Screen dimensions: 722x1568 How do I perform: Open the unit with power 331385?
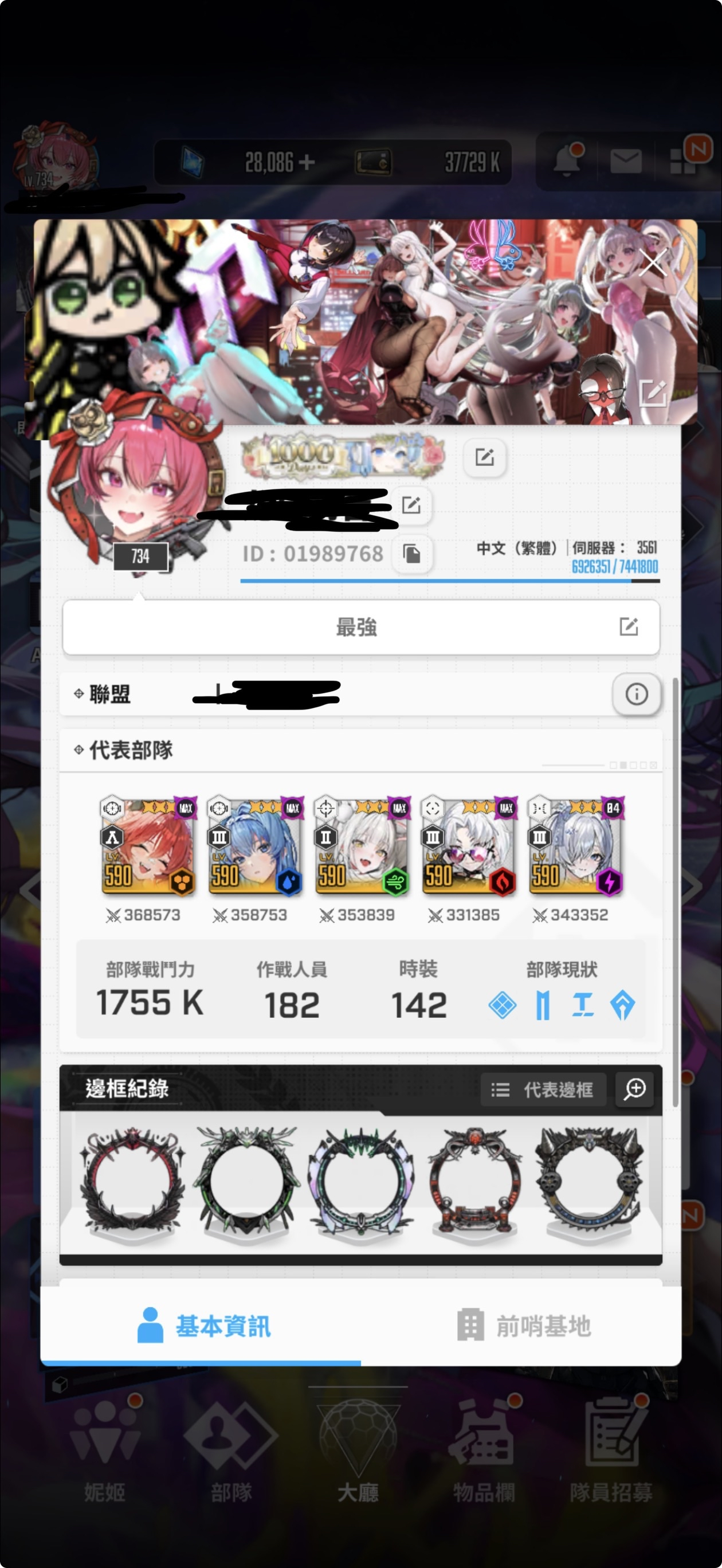(x=468, y=845)
